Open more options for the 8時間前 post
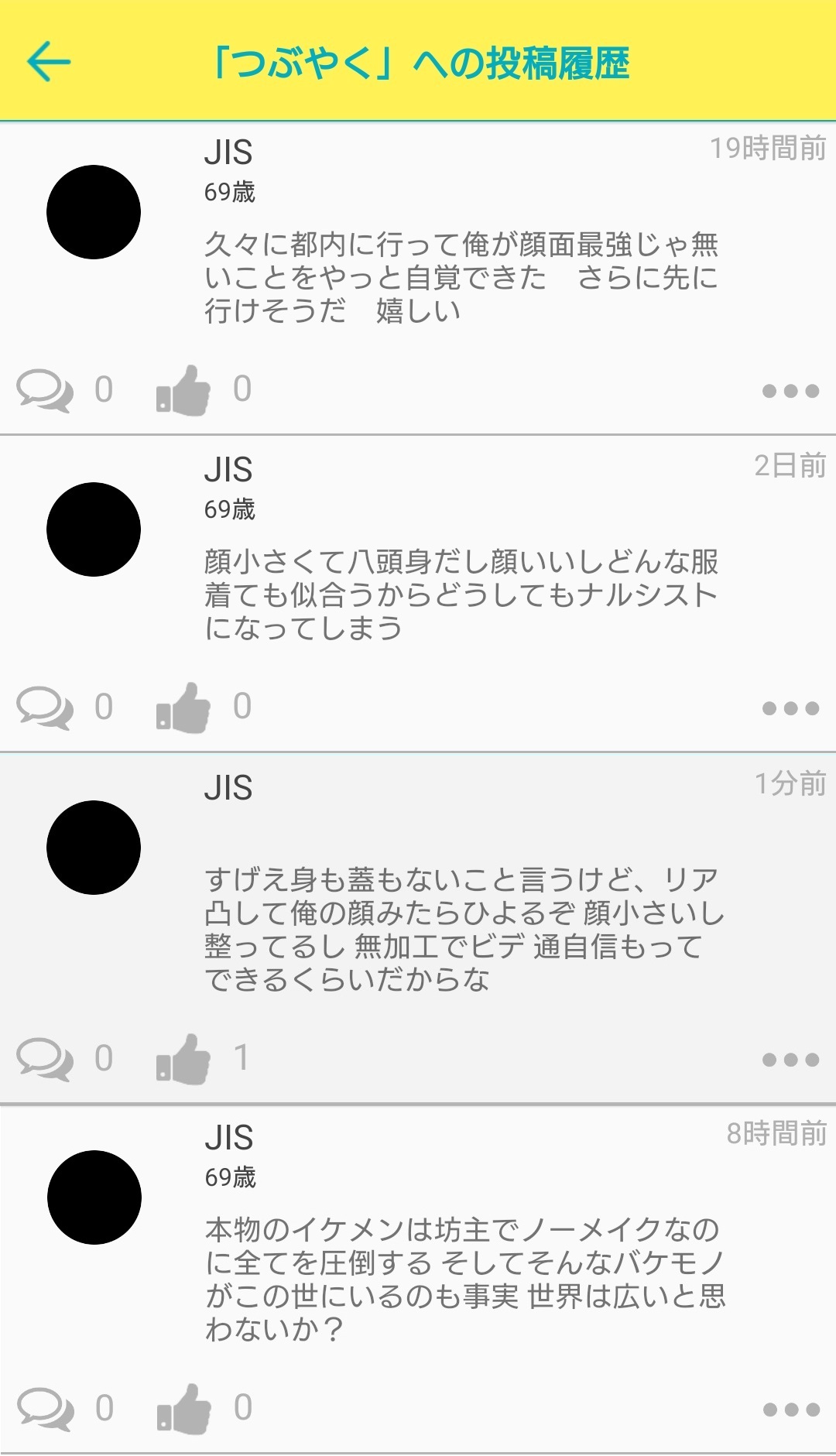This screenshot has width=836, height=1456. pos(790,1410)
